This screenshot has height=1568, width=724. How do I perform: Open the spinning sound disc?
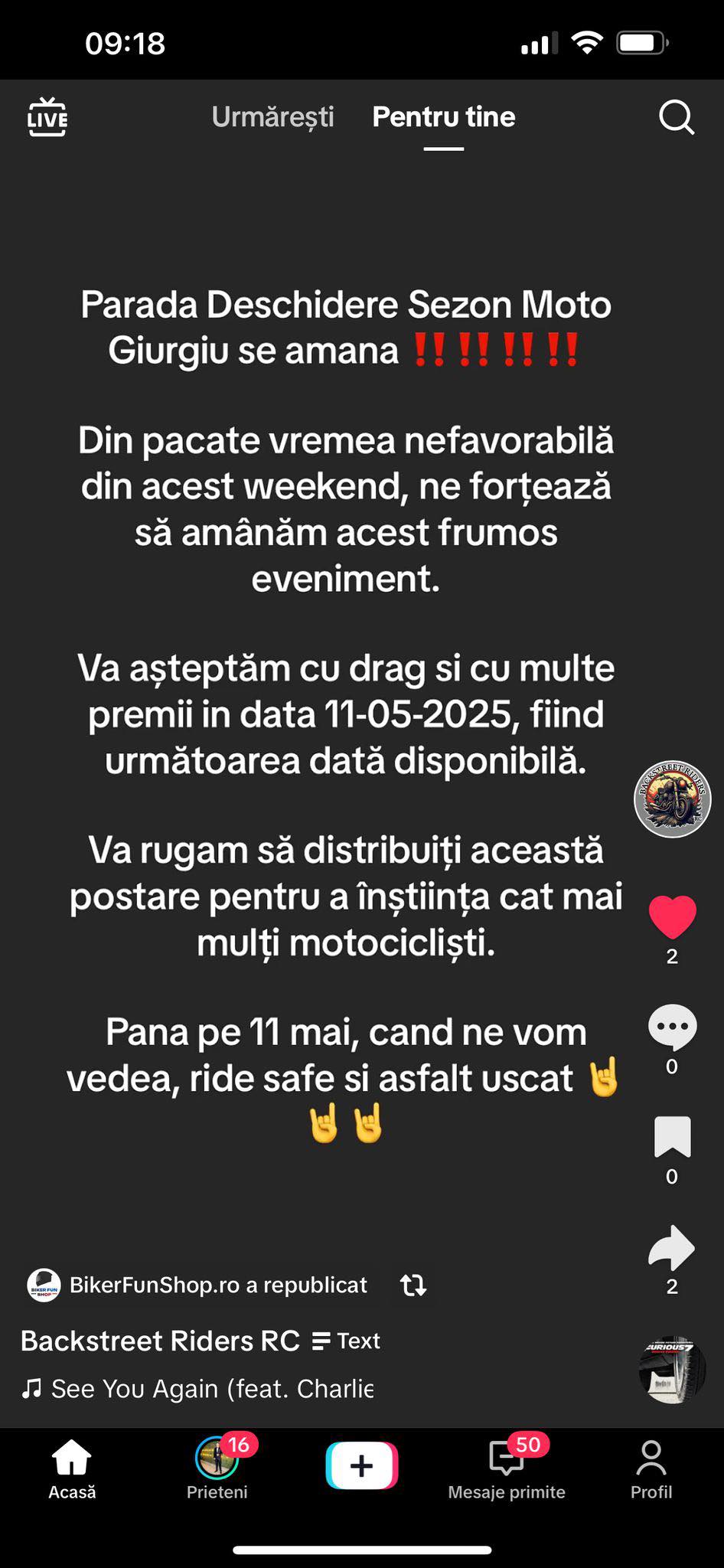[x=672, y=1370]
